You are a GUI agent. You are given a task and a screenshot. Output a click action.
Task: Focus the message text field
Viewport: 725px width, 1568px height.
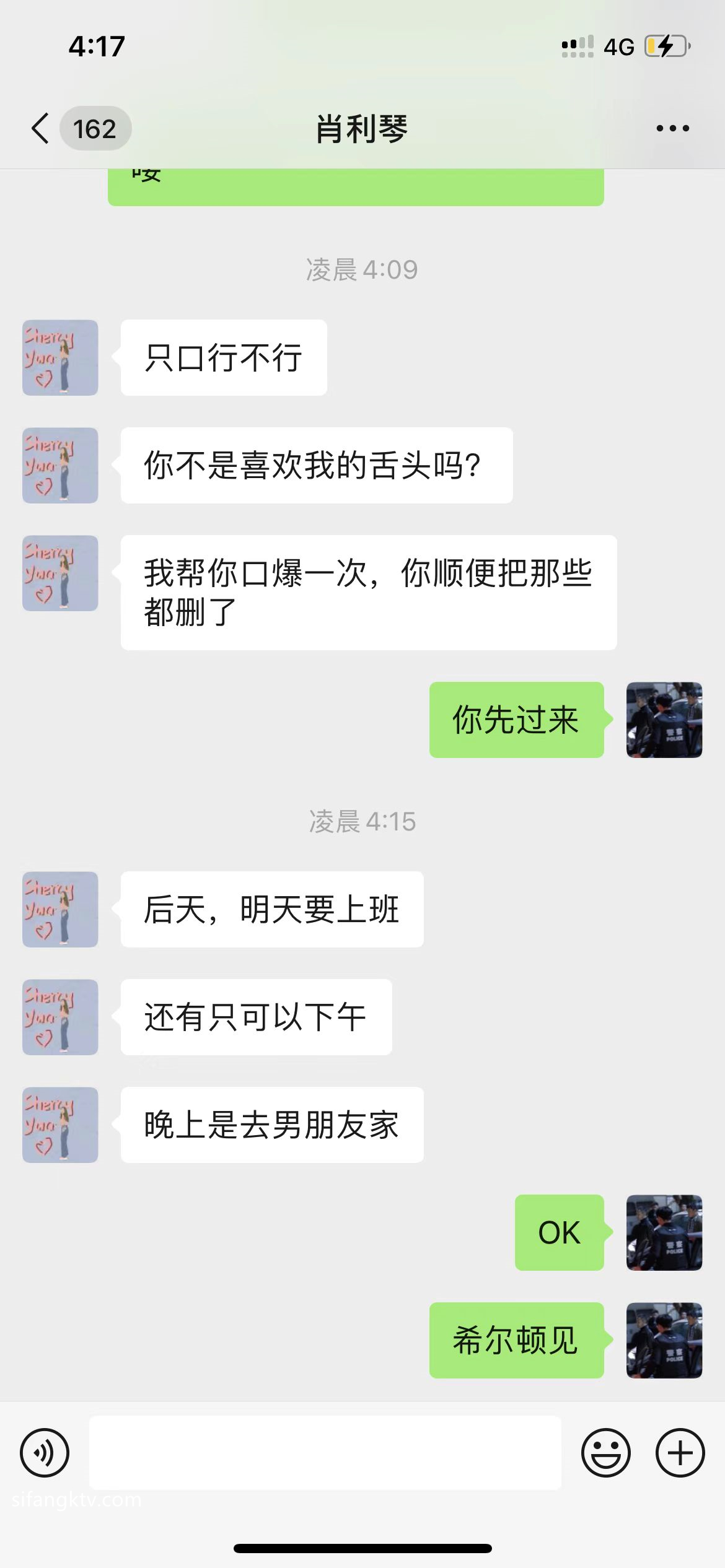(x=325, y=1453)
